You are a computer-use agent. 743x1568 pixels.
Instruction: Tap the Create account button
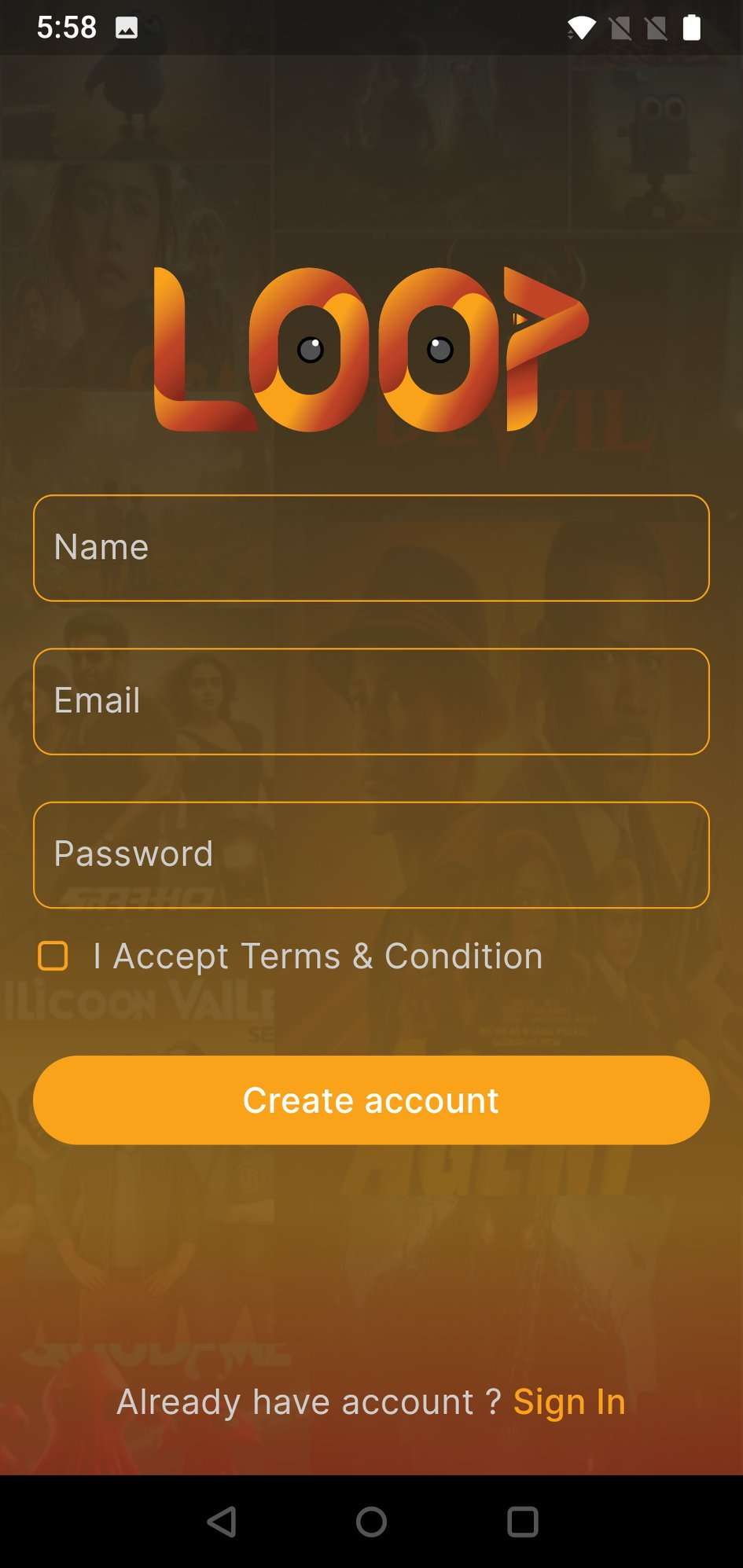coord(371,1100)
